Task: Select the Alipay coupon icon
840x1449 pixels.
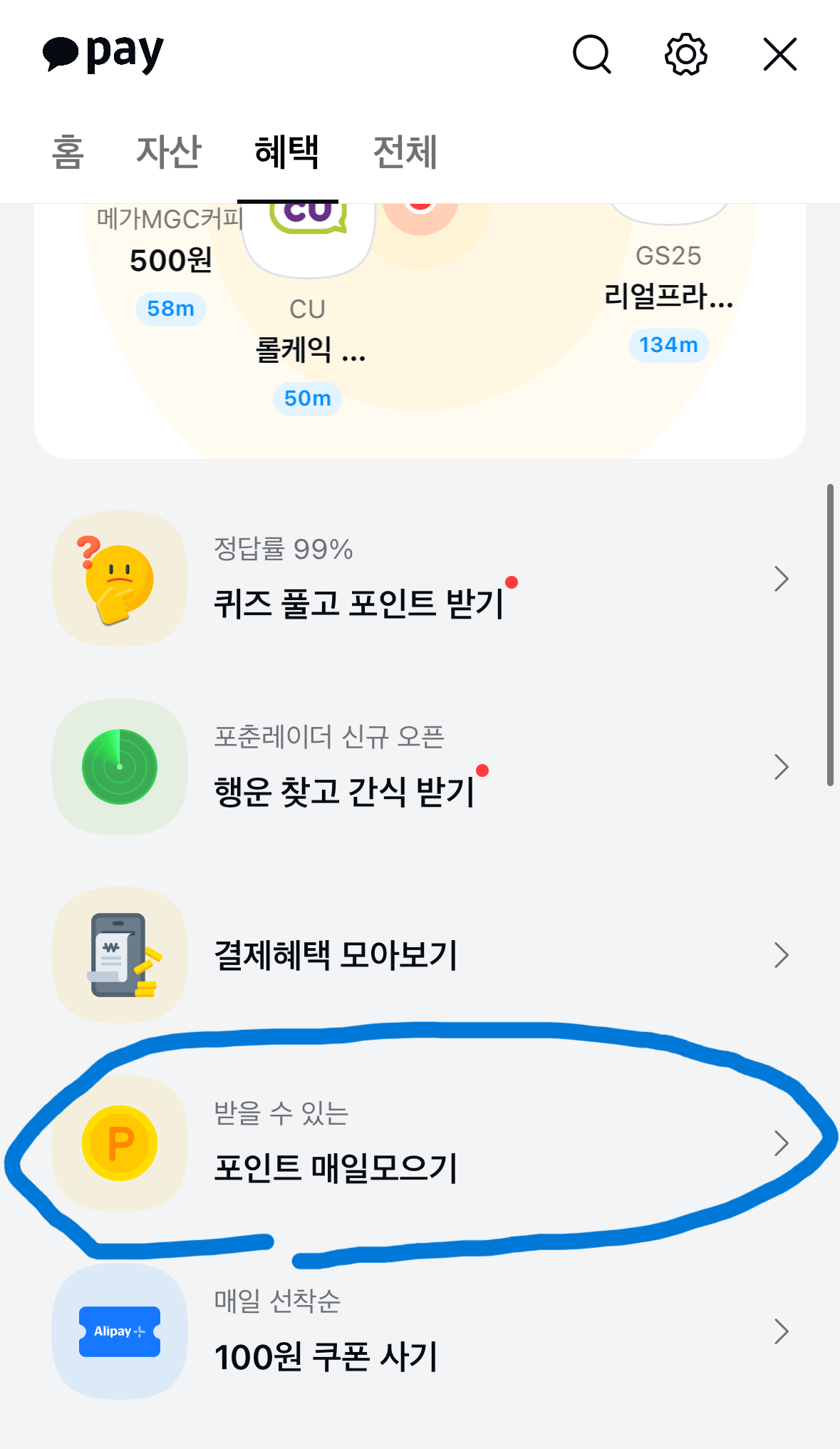Action: pyautogui.click(x=120, y=1331)
